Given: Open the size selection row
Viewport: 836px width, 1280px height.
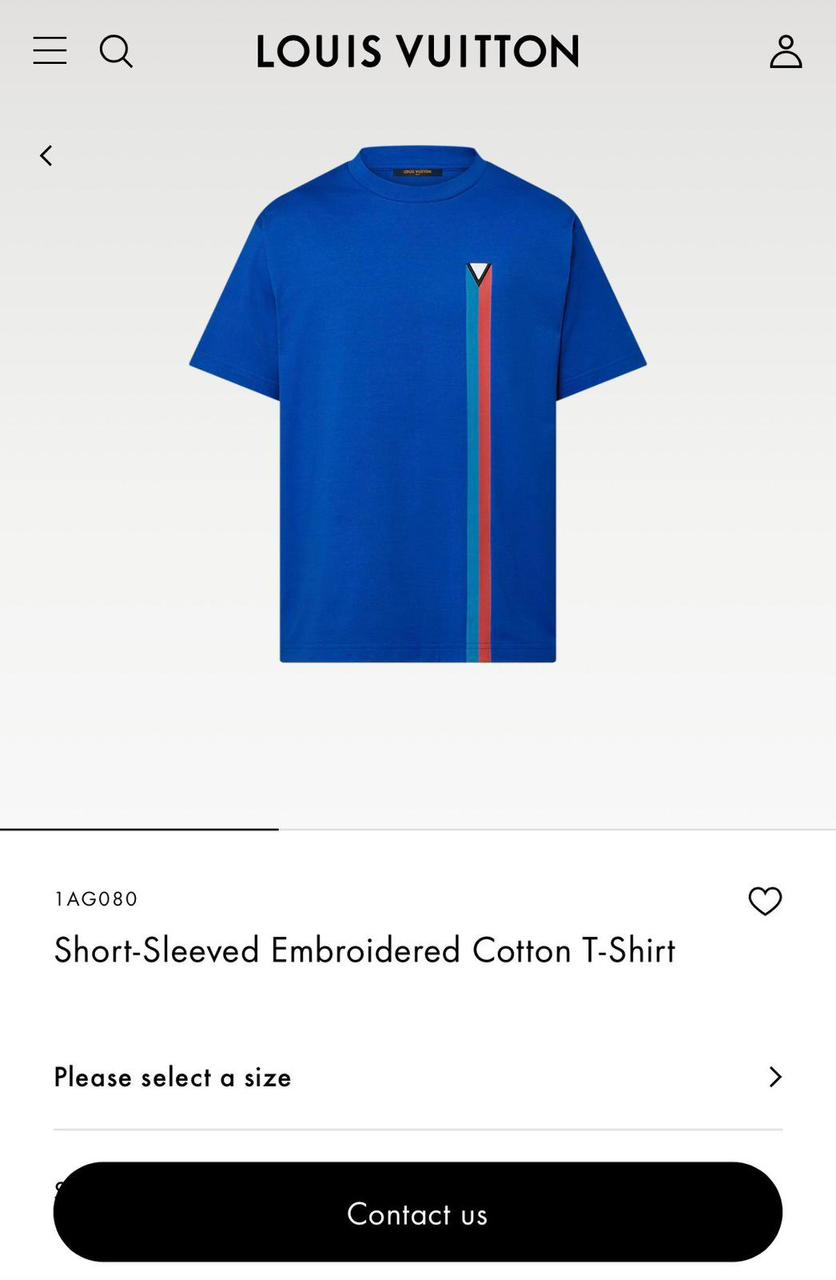Looking at the screenshot, I should click(418, 1077).
